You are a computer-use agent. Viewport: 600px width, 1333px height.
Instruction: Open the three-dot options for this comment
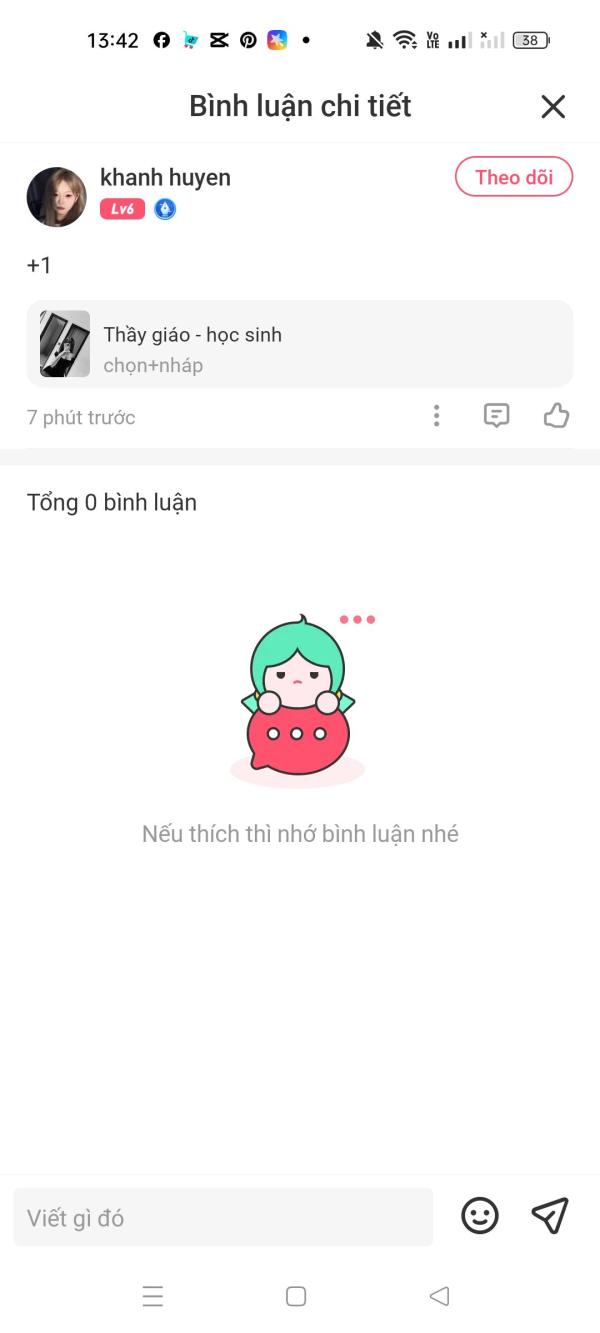(x=436, y=416)
